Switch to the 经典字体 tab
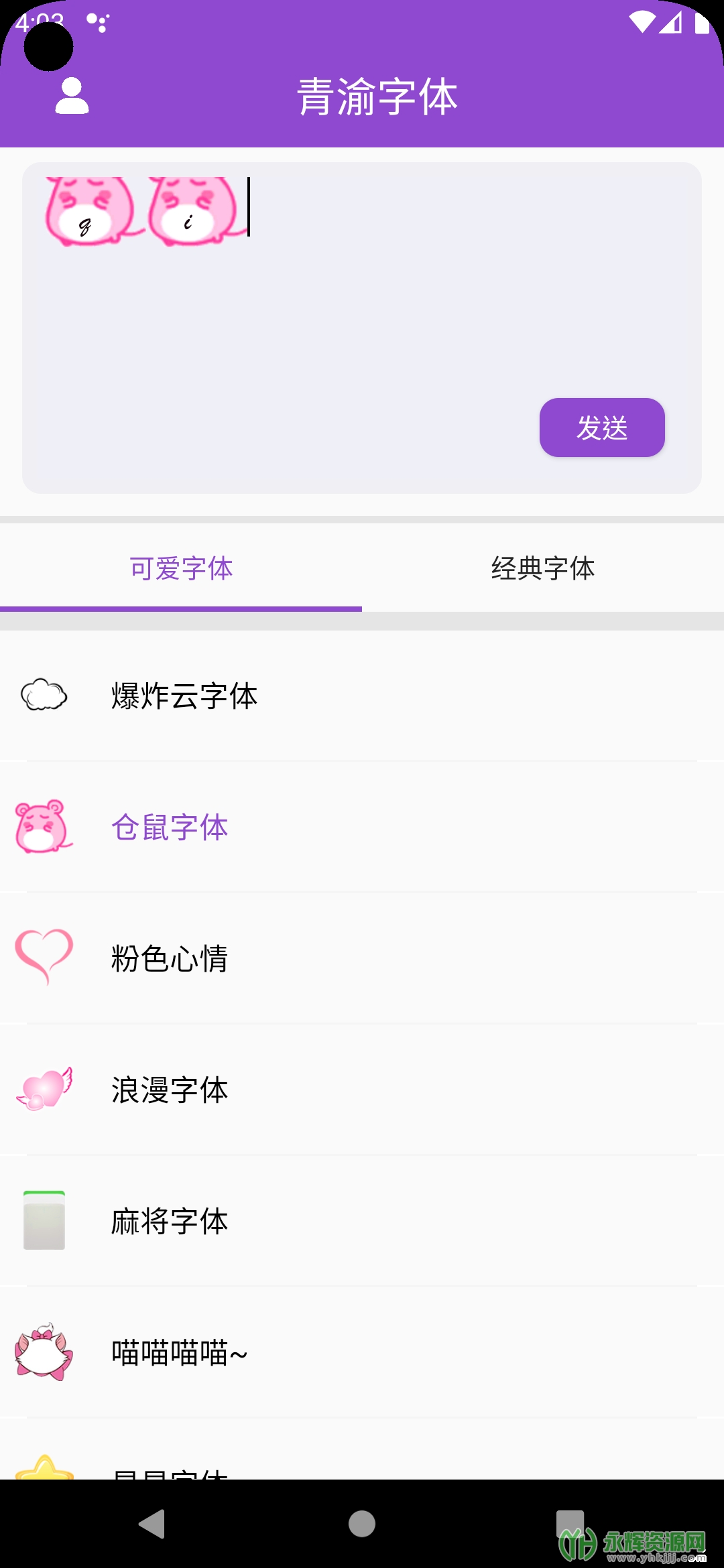The width and height of the screenshot is (724, 1568). tap(543, 569)
